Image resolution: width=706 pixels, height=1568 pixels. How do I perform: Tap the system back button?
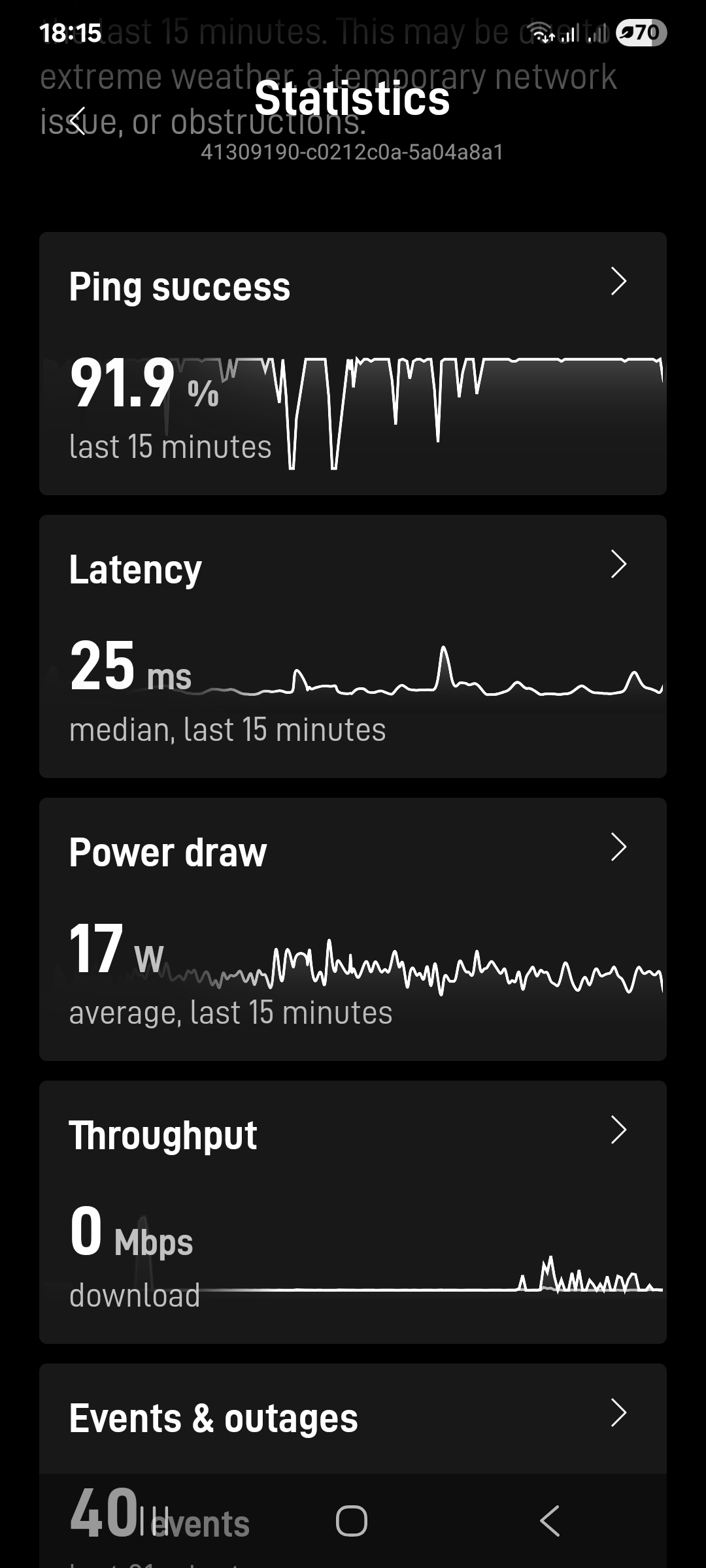pos(550,1521)
